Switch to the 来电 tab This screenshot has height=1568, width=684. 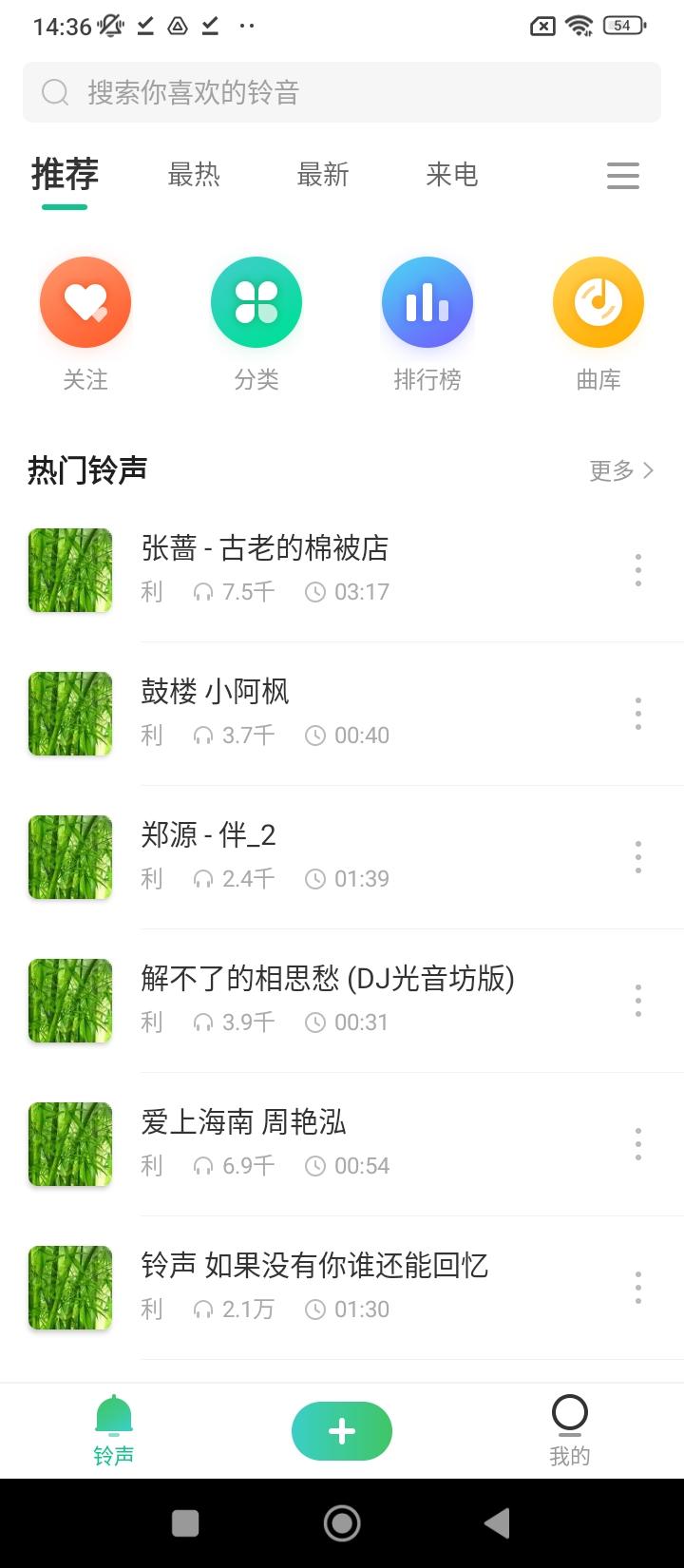pos(451,176)
